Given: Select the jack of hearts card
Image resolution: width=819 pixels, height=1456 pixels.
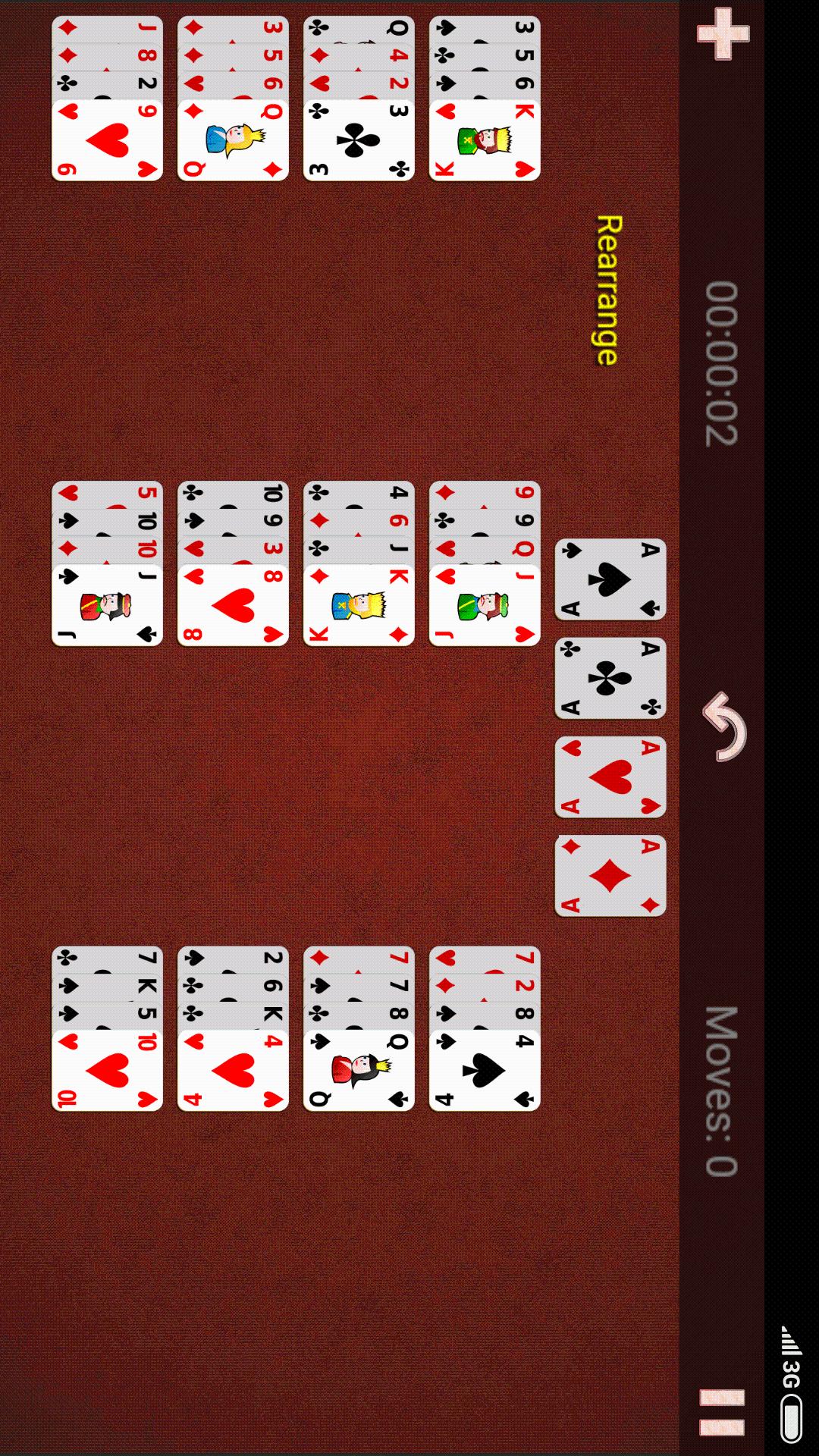Looking at the screenshot, I should coord(485,606).
